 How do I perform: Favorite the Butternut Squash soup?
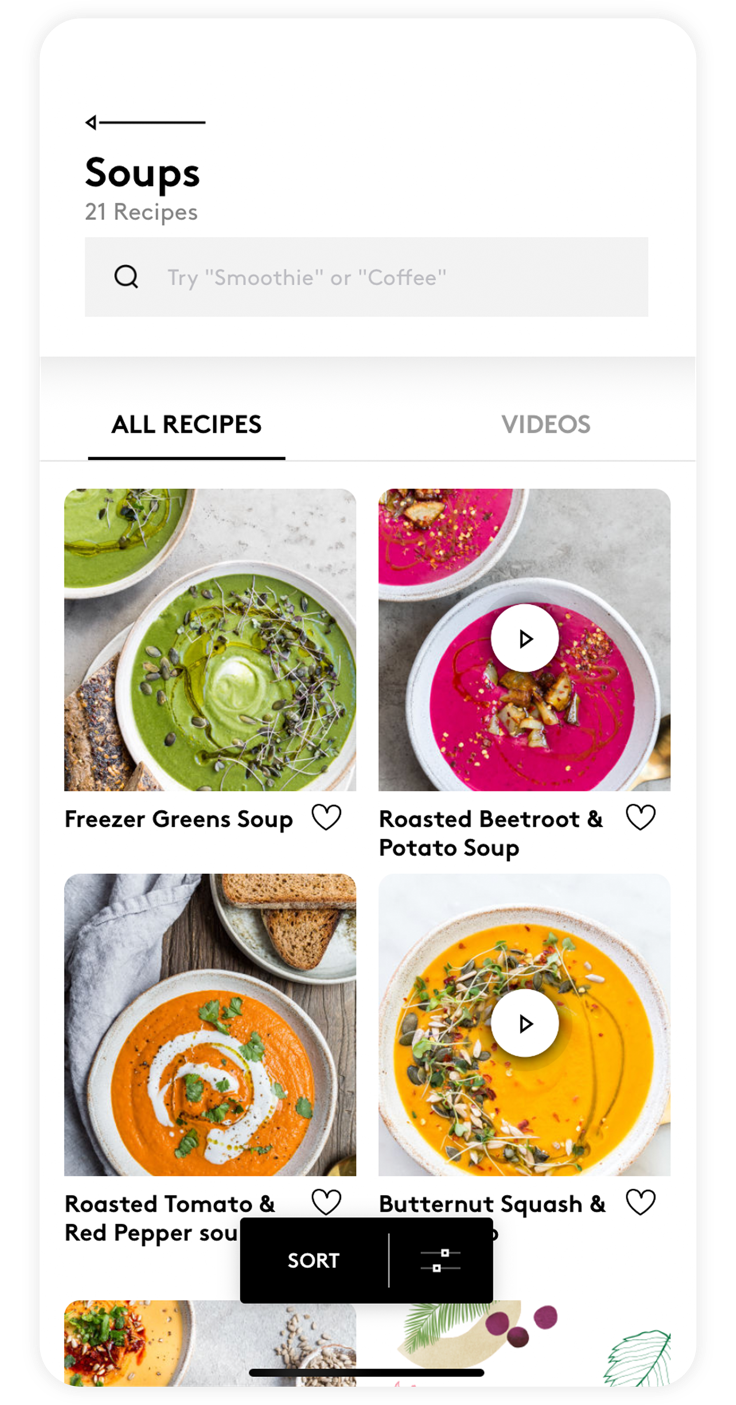click(x=640, y=1202)
